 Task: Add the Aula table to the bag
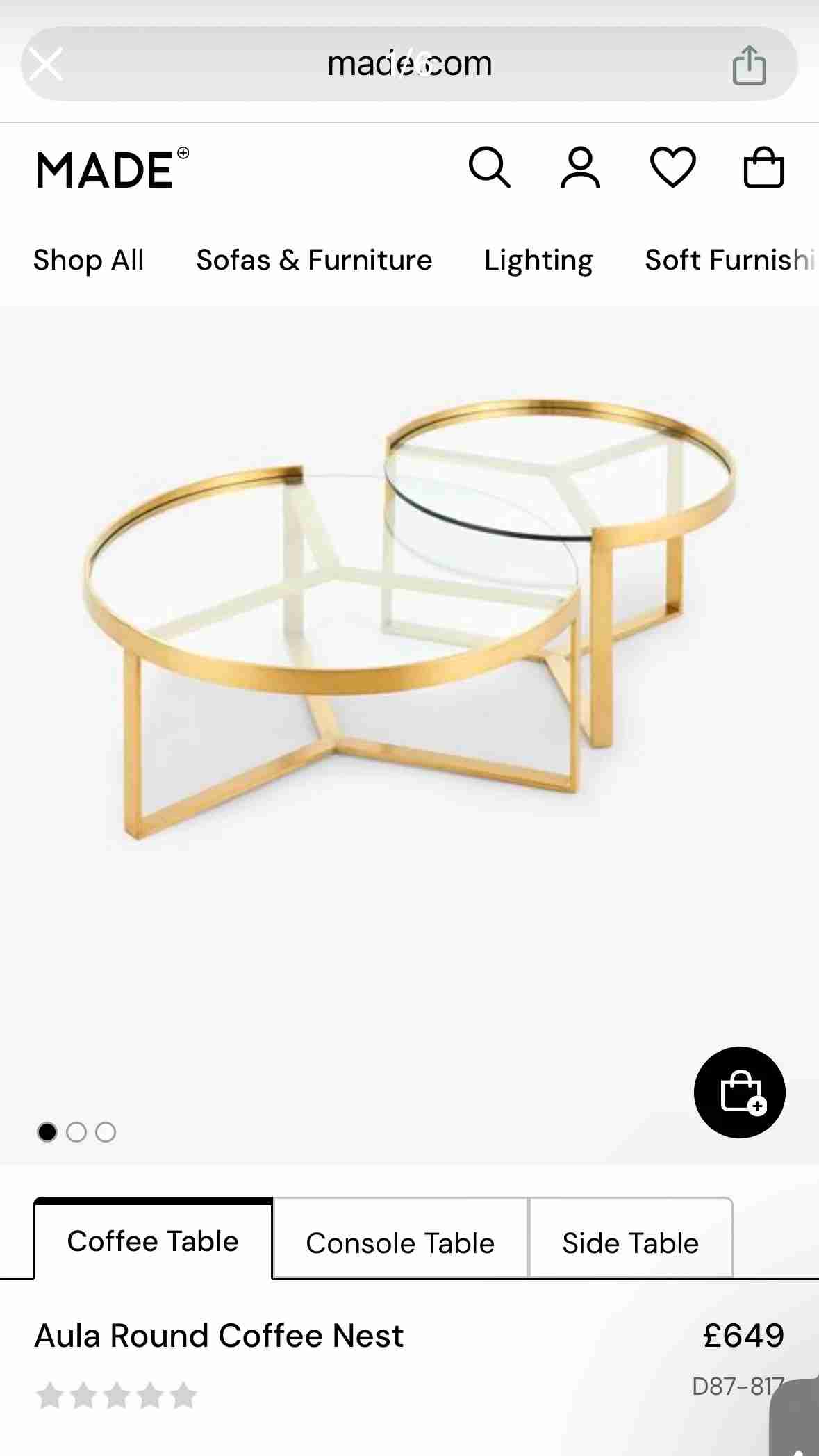(739, 1092)
